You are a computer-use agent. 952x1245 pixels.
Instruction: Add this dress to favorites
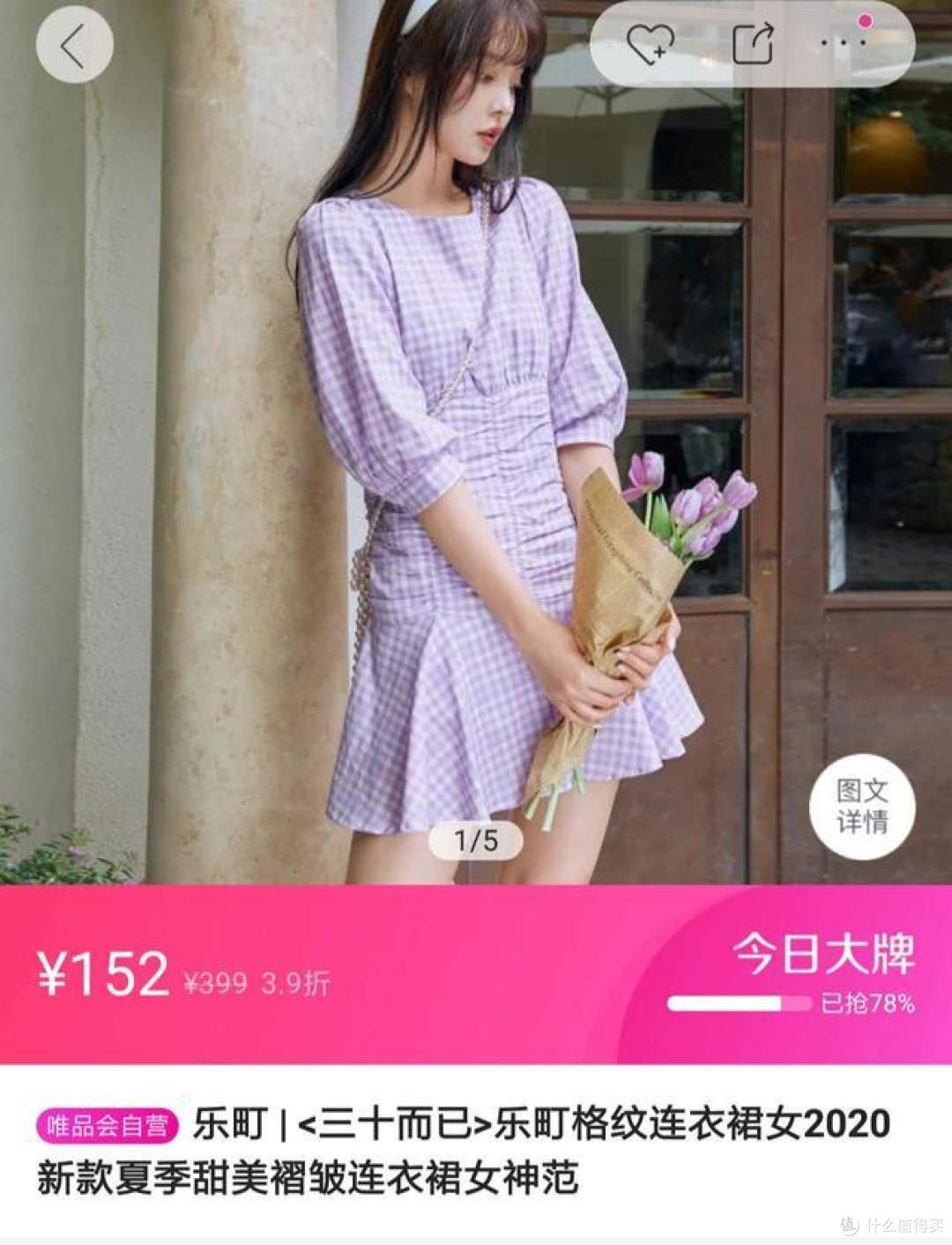[650, 44]
